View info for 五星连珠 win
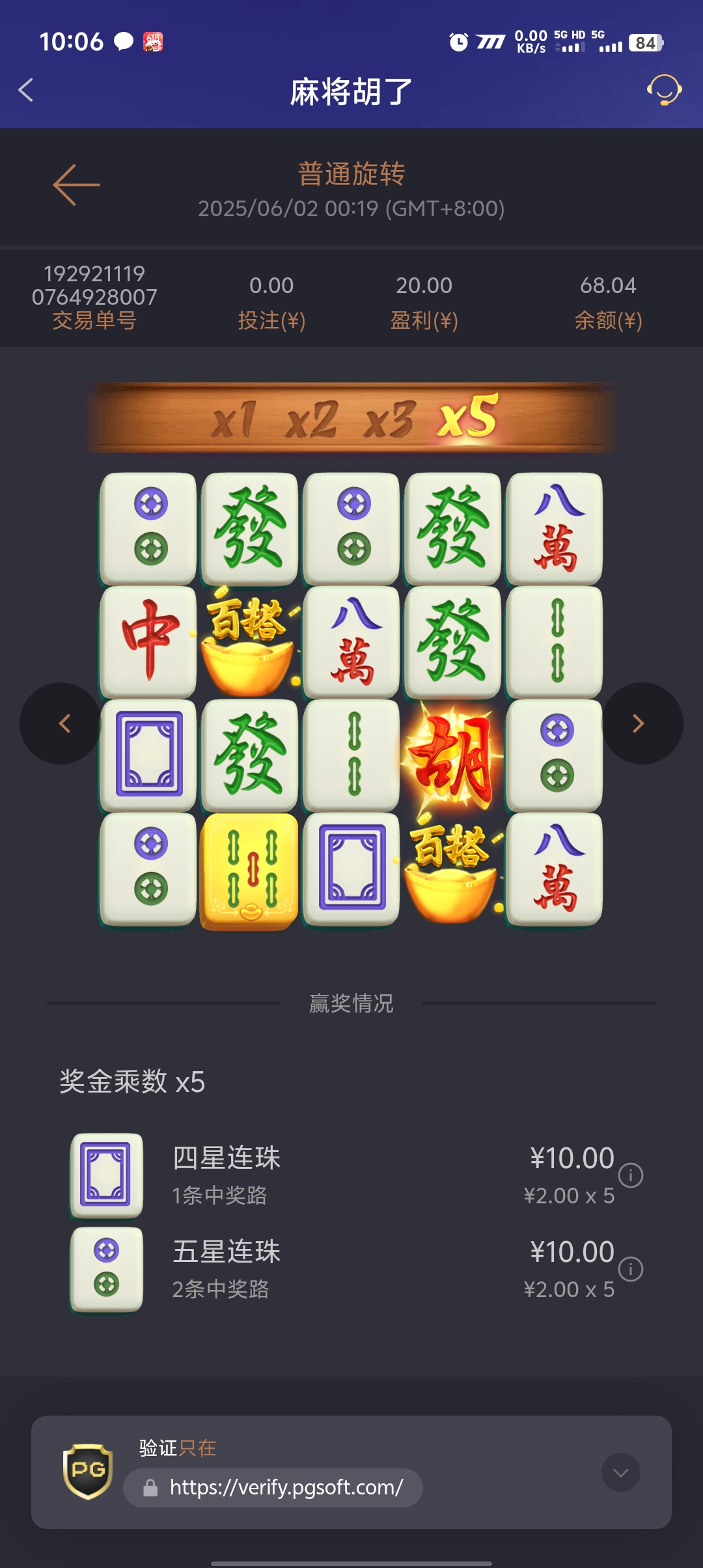Screen dimensions: 703x1568 630,1269
